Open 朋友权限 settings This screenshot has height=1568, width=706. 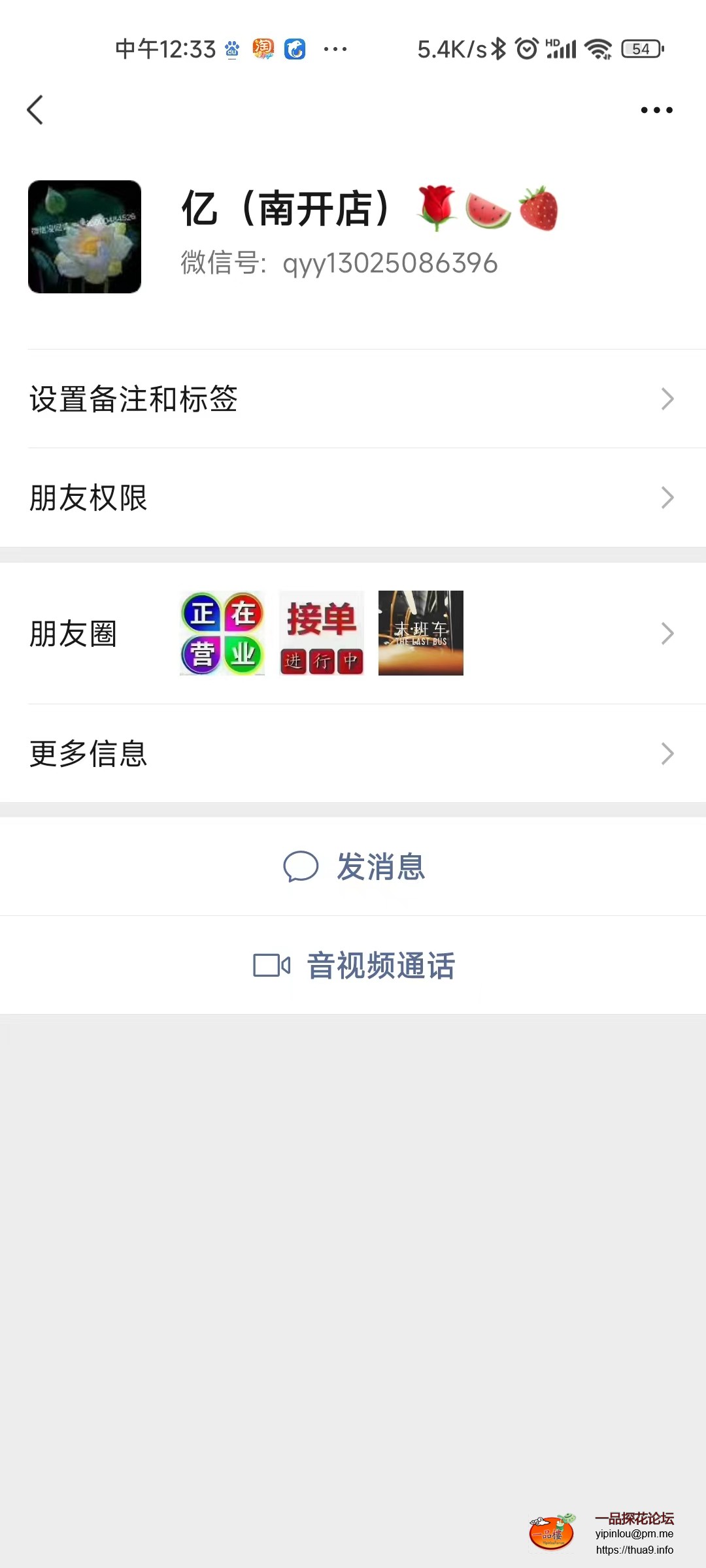[353, 498]
